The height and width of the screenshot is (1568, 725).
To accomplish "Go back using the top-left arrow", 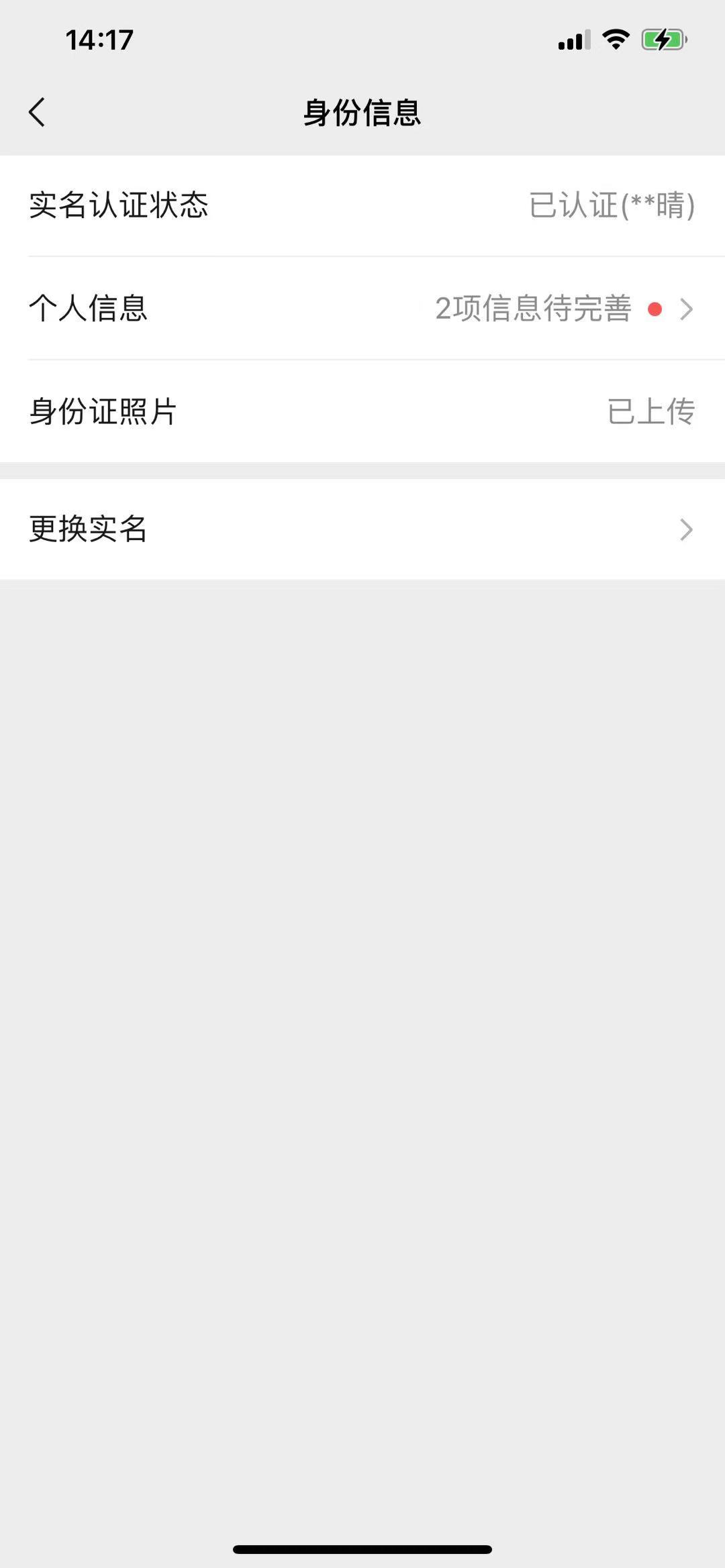I will click(x=38, y=112).
